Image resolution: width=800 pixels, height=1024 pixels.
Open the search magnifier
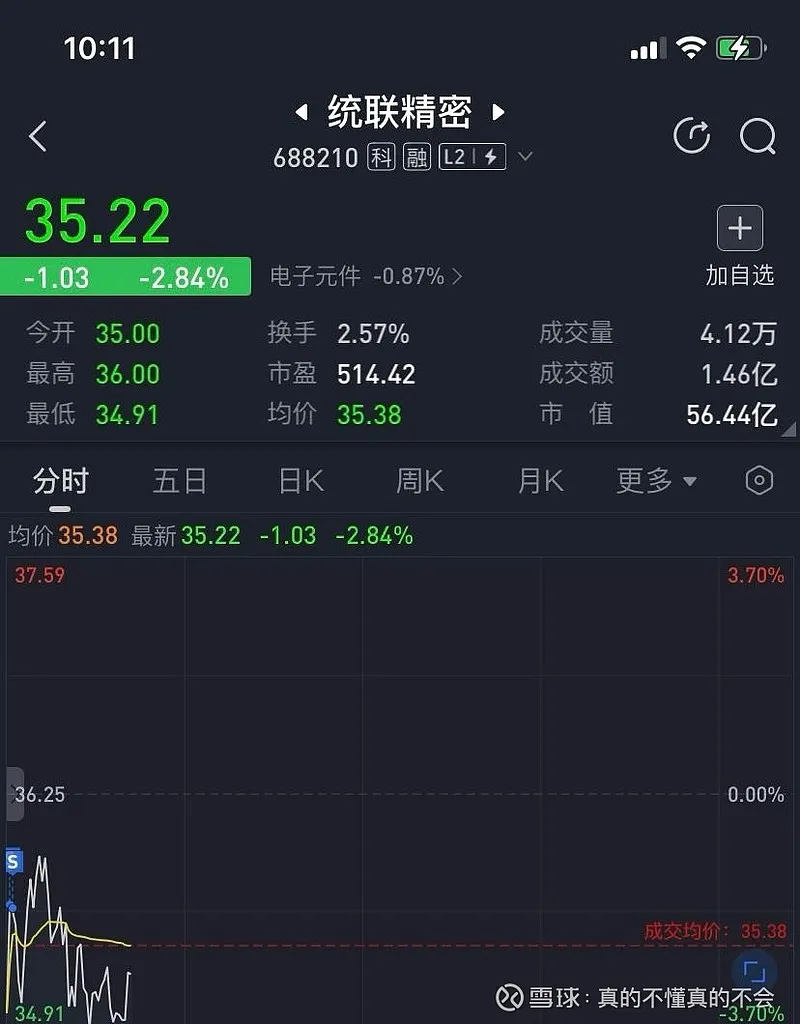pos(757,136)
